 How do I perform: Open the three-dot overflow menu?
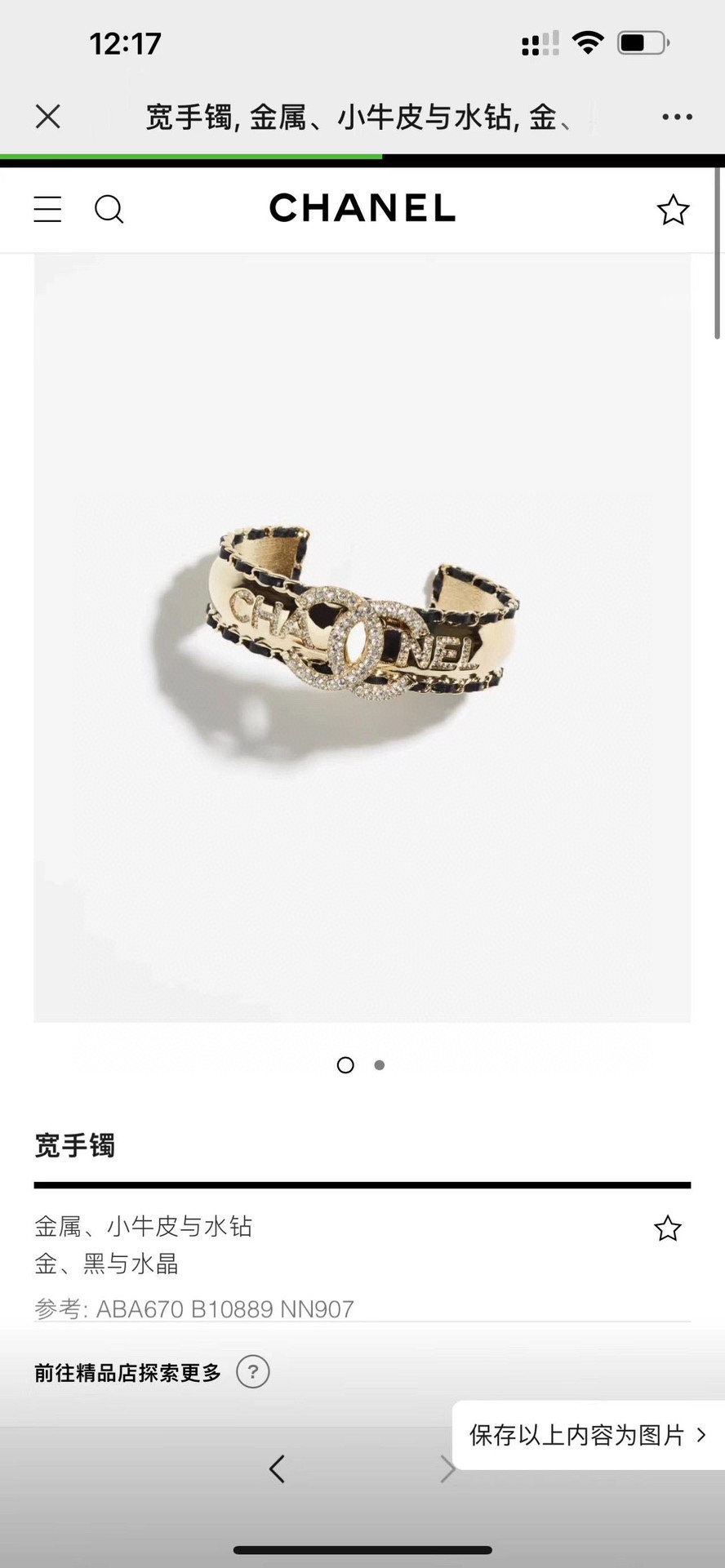pos(677,118)
